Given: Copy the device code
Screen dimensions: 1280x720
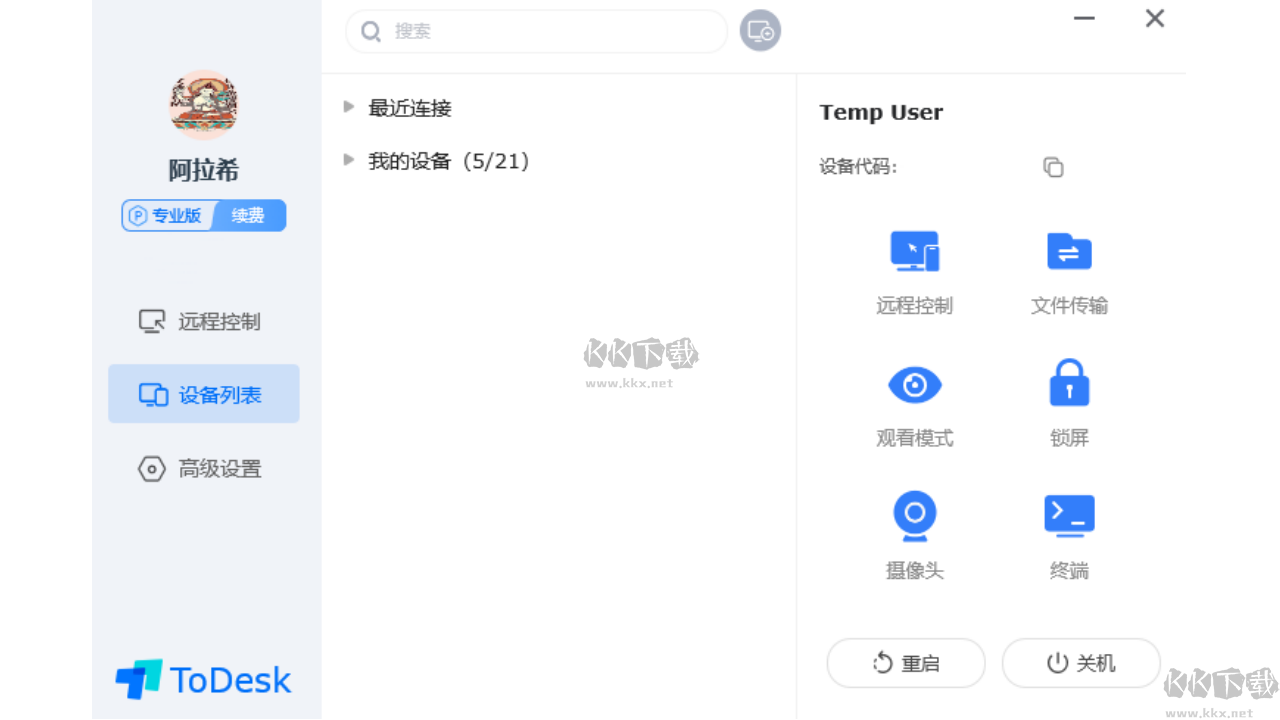Looking at the screenshot, I should 1053,167.
